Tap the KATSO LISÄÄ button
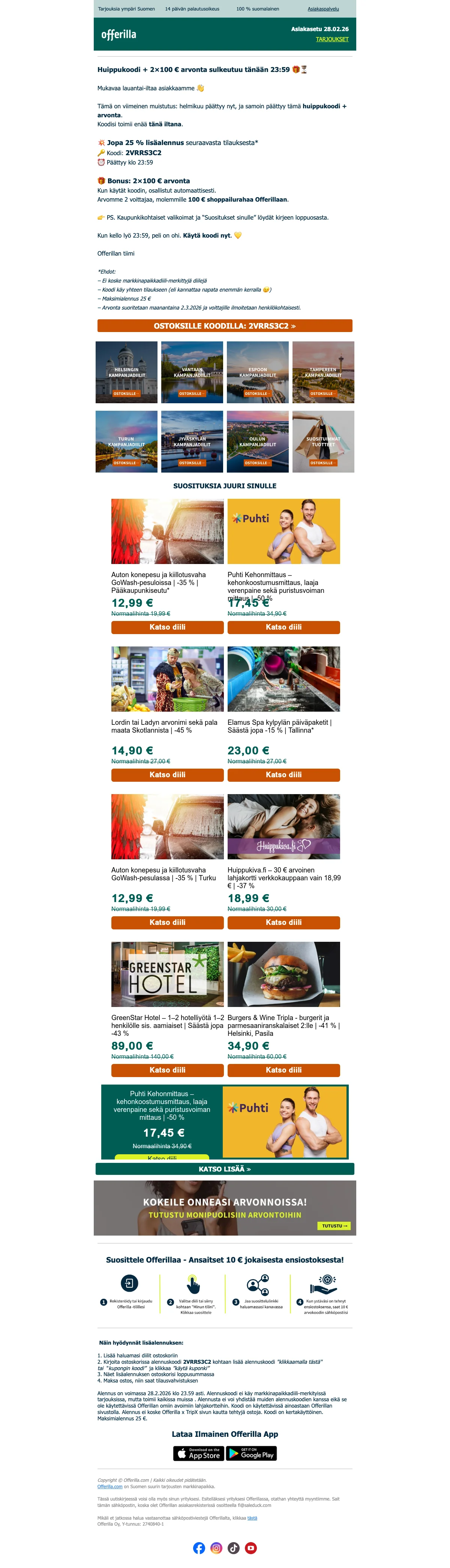Image resolution: width=450 pixels, height=1568 pixels. [x=225, y=1169]
